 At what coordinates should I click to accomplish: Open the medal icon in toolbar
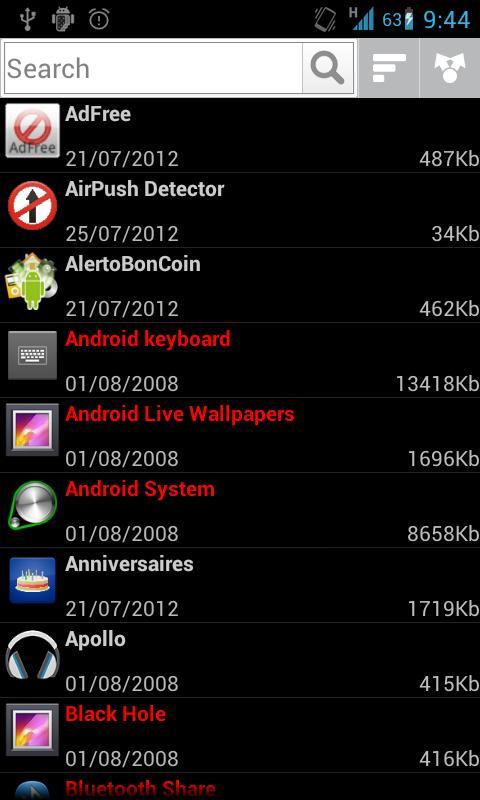450,68
